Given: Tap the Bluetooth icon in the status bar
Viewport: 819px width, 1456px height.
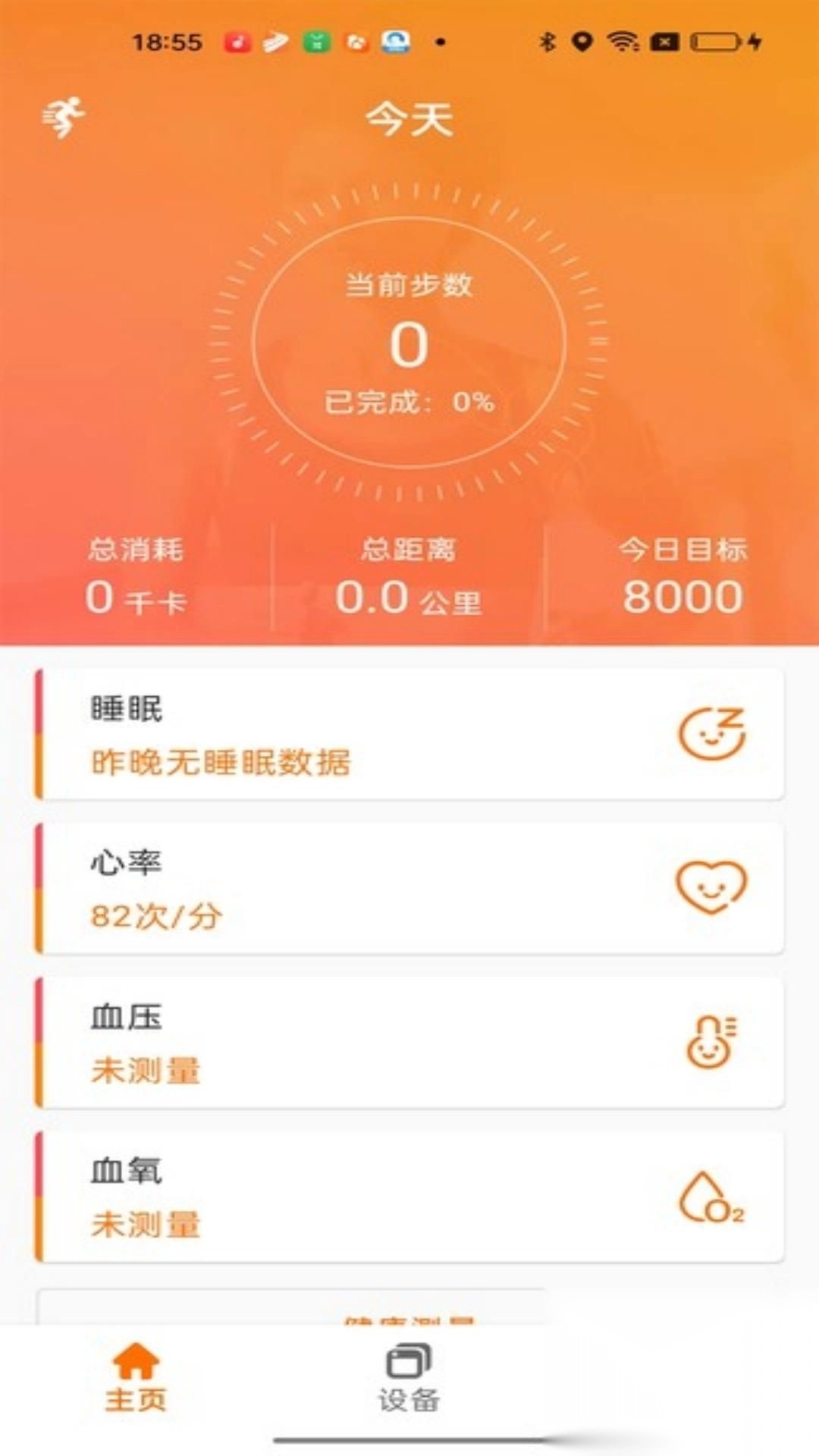Looking at the screenshot, I should point(548,42).
